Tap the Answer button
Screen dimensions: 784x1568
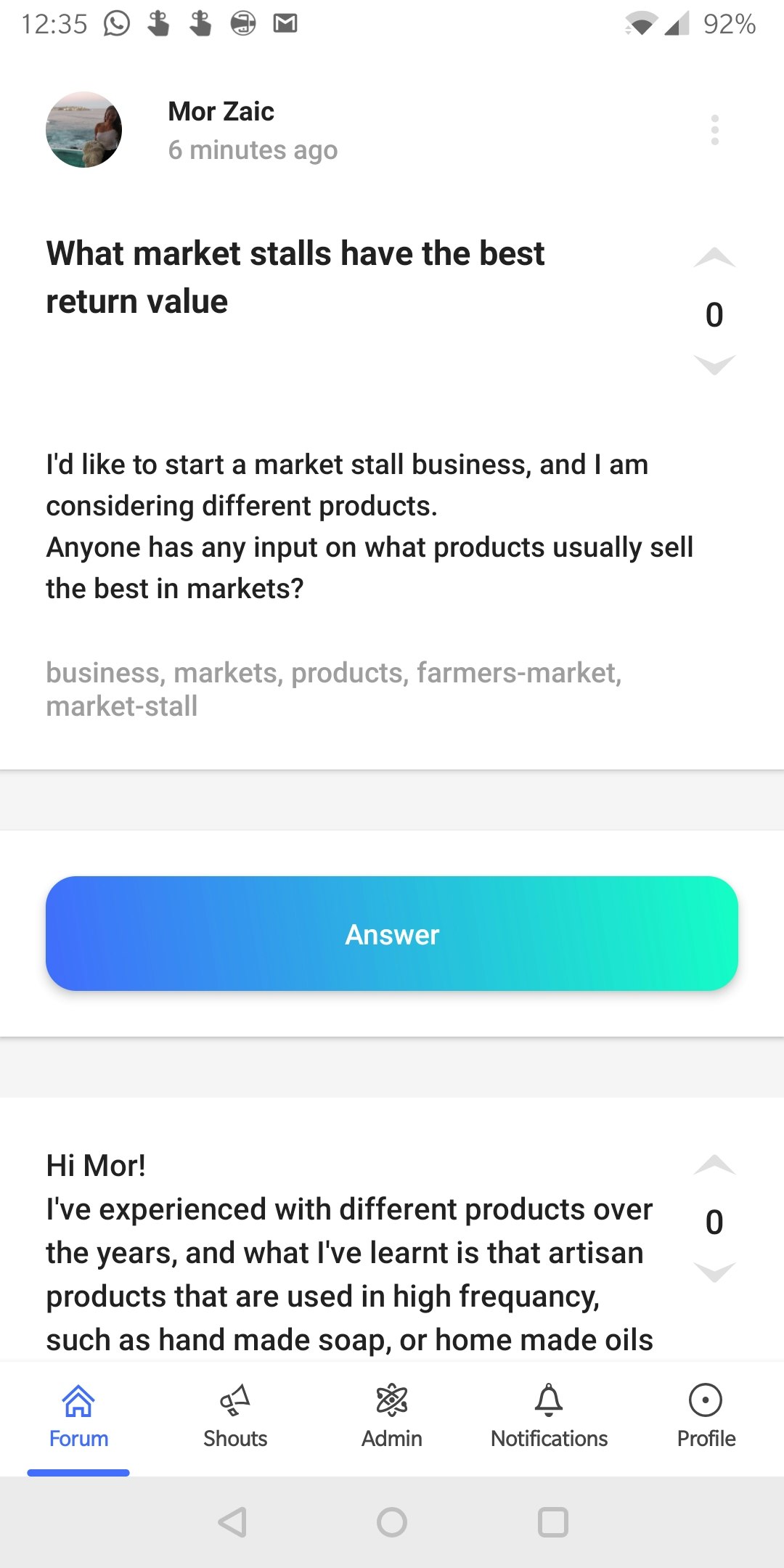392,934
